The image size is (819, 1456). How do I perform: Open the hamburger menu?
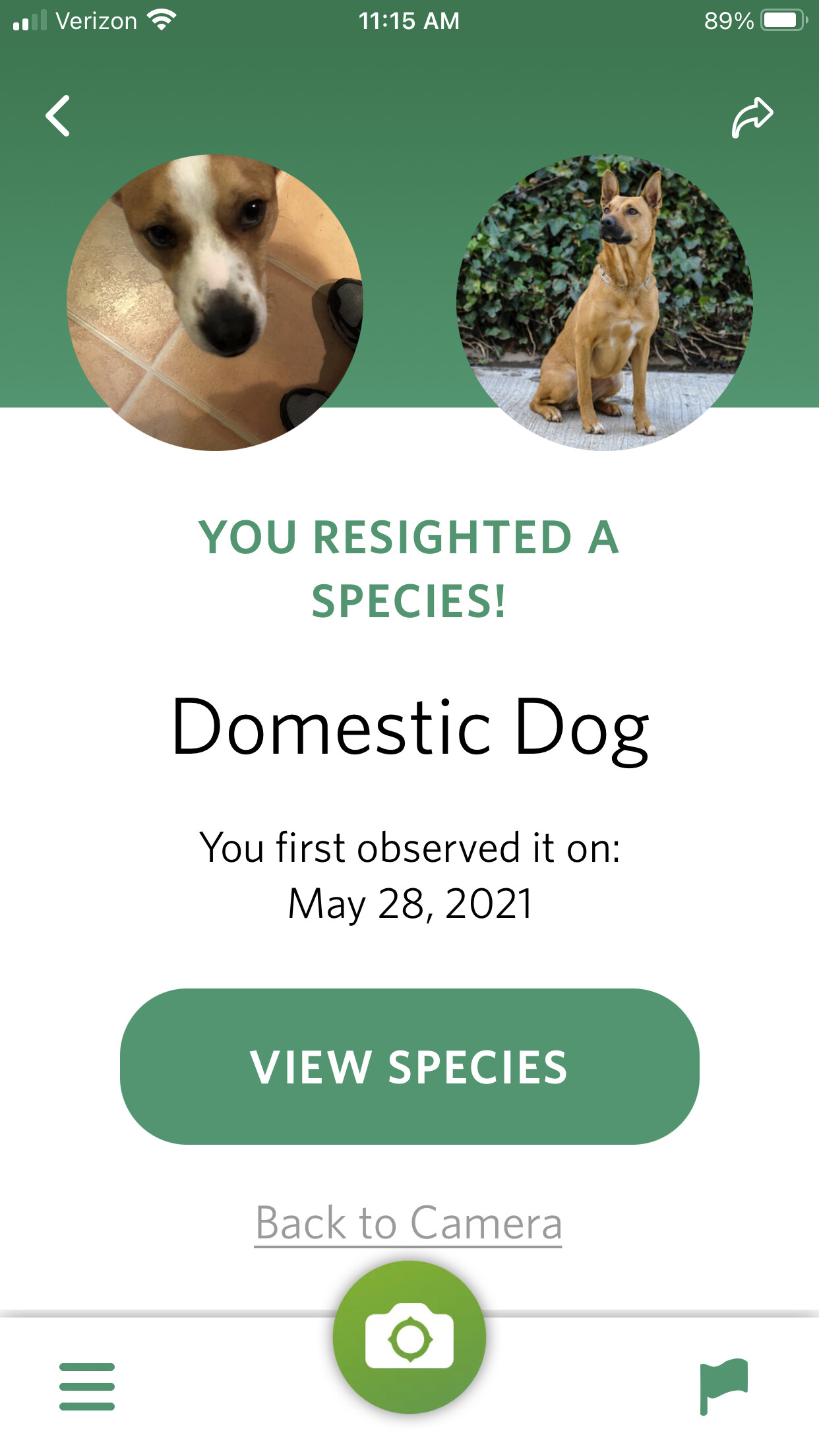(x=87, y=1386)
